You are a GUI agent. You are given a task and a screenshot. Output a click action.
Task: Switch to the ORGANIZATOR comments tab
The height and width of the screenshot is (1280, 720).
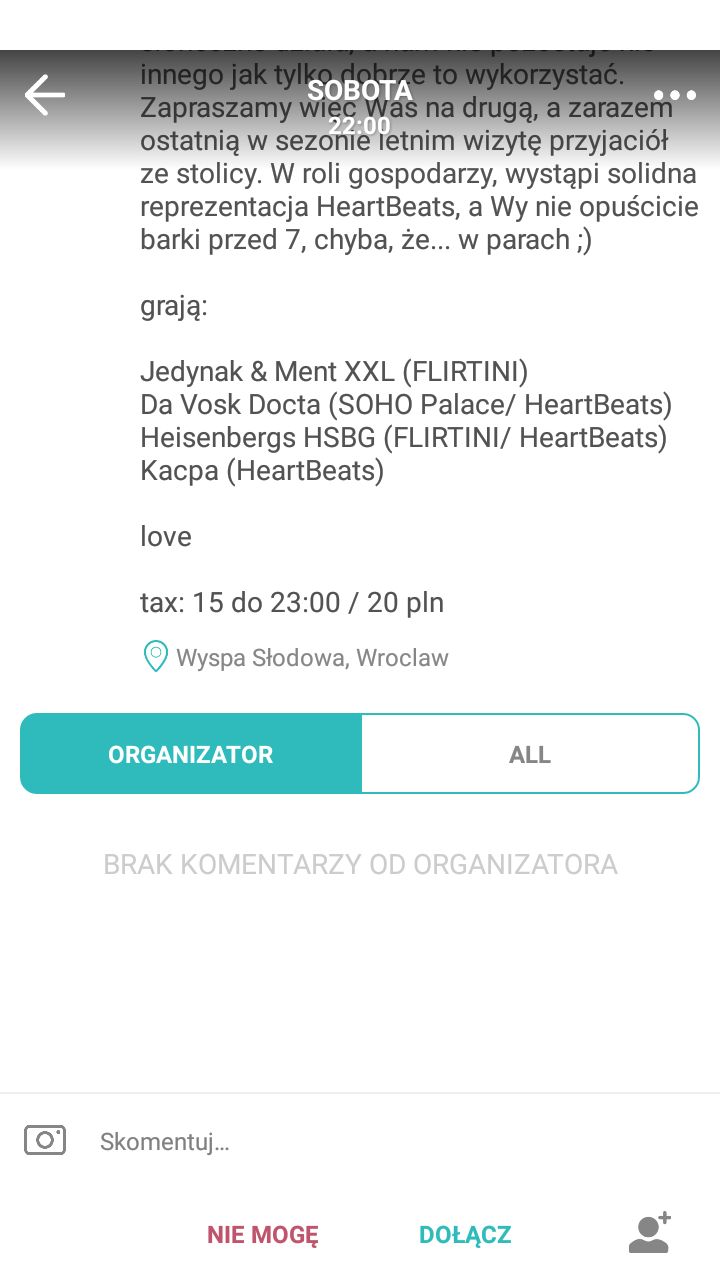coord(191,754)
